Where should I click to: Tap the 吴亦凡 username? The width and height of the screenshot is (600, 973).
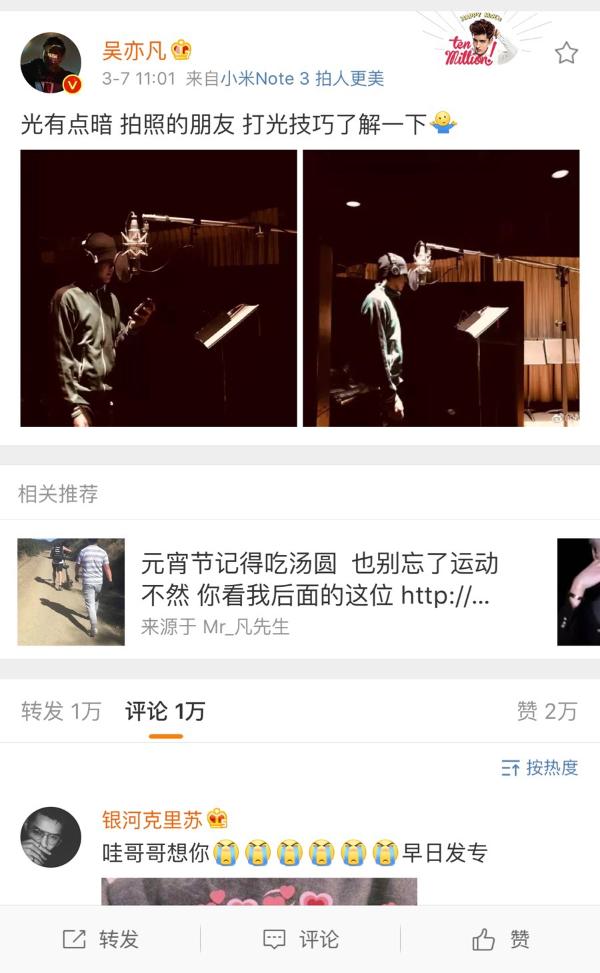coord(134,50)
